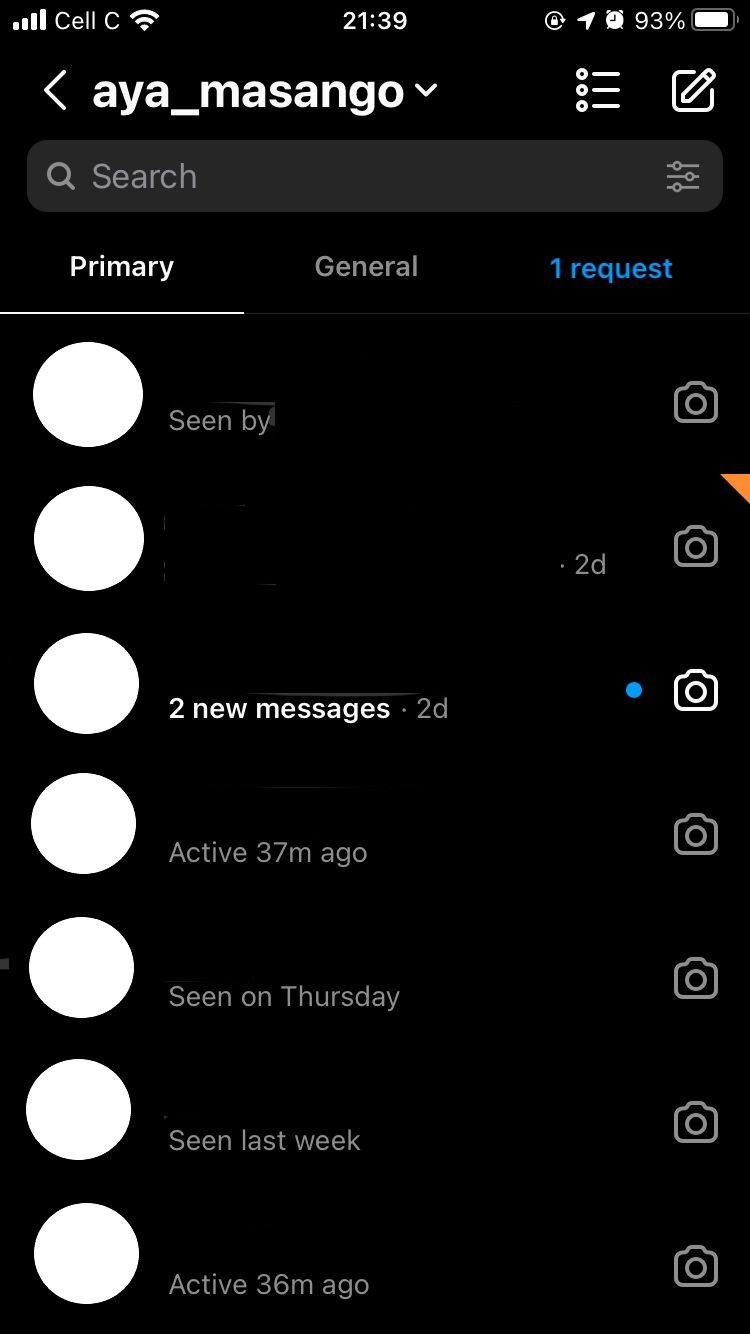Go back using the top-left arrow
The height and width of the screenshot is (1334, 750).
tap(55, 91)
